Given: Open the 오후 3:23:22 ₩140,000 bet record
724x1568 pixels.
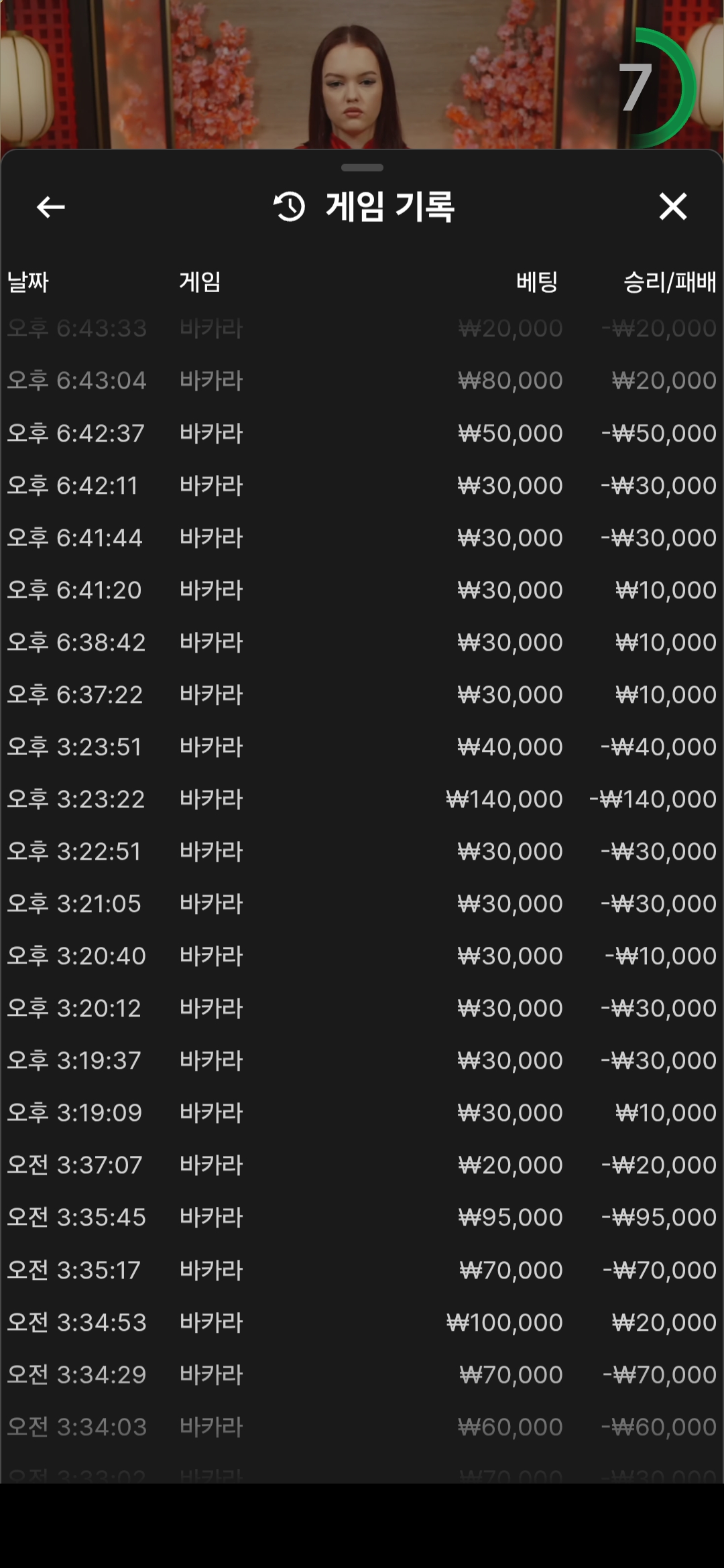Looking at the screenshot, I should point(362,799).
